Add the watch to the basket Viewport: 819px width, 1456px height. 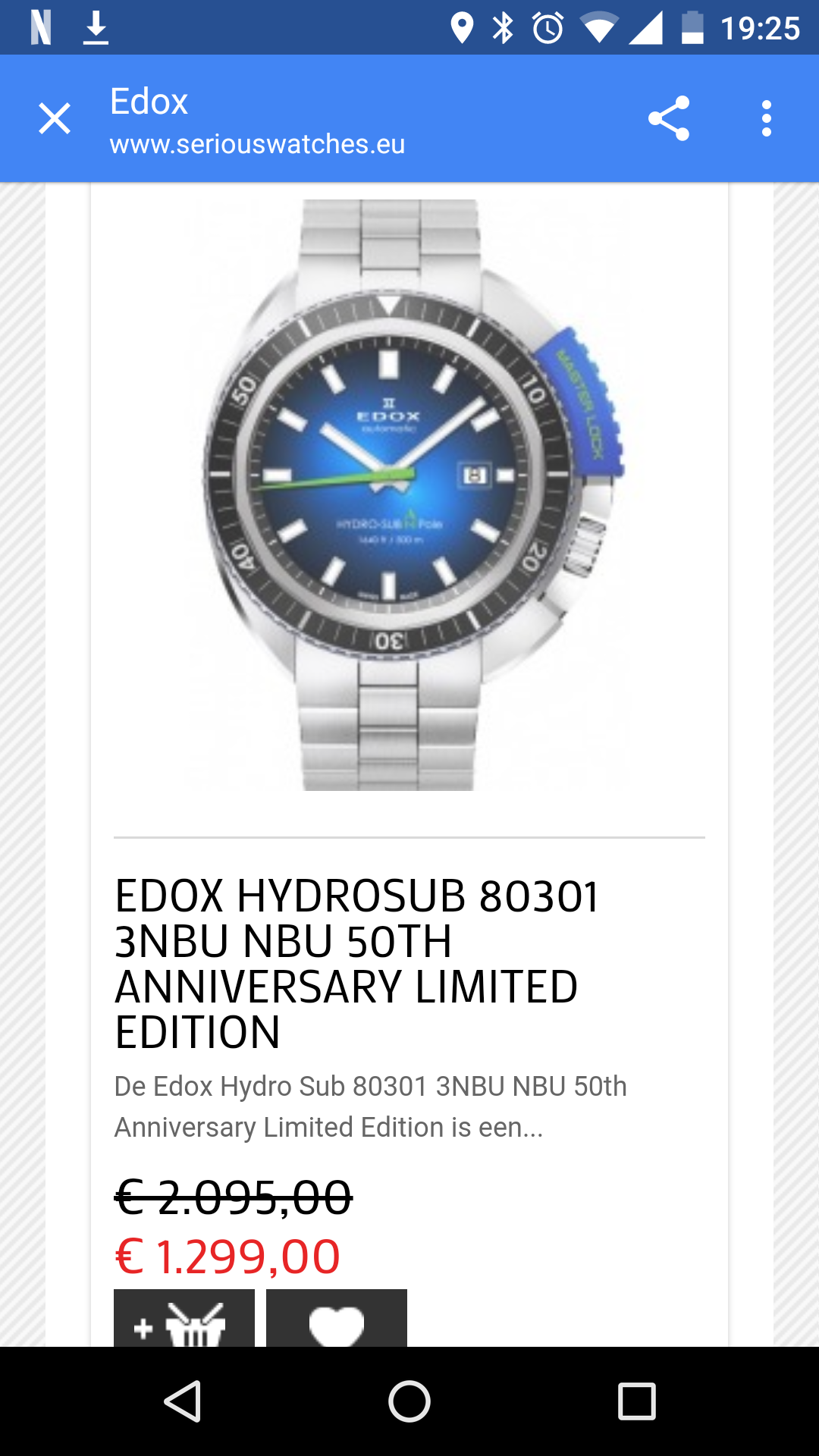coord(184,1318)
